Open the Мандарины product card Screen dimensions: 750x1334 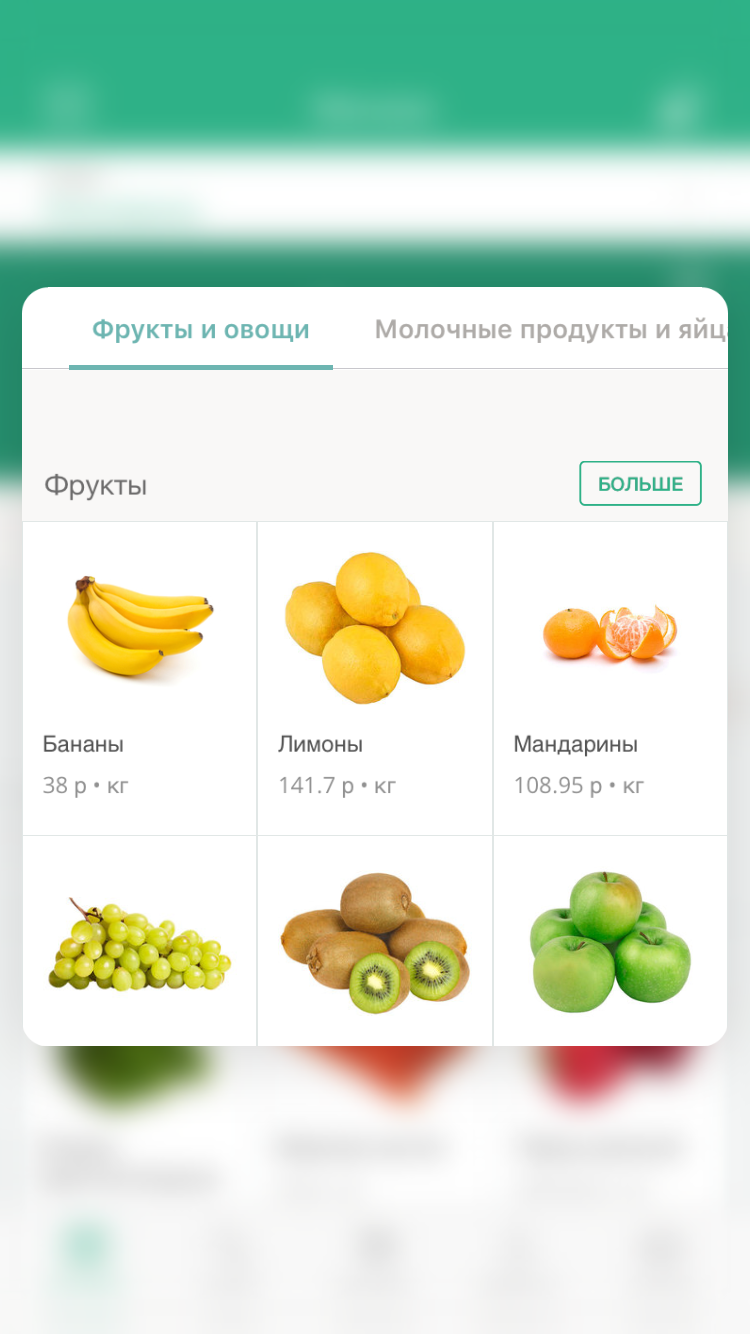pyautogui.click(x=610, y=678)
